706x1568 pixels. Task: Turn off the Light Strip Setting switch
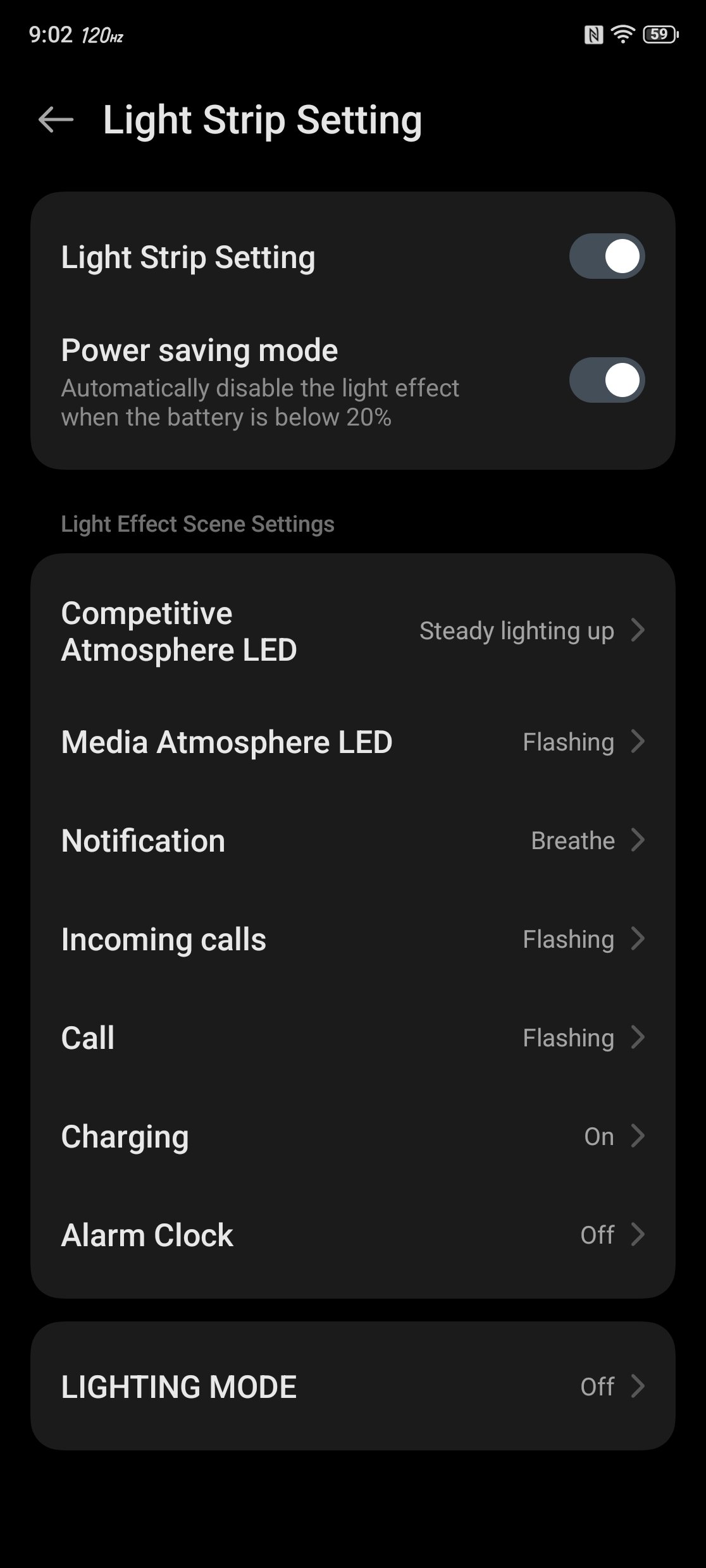coord(607,257)
